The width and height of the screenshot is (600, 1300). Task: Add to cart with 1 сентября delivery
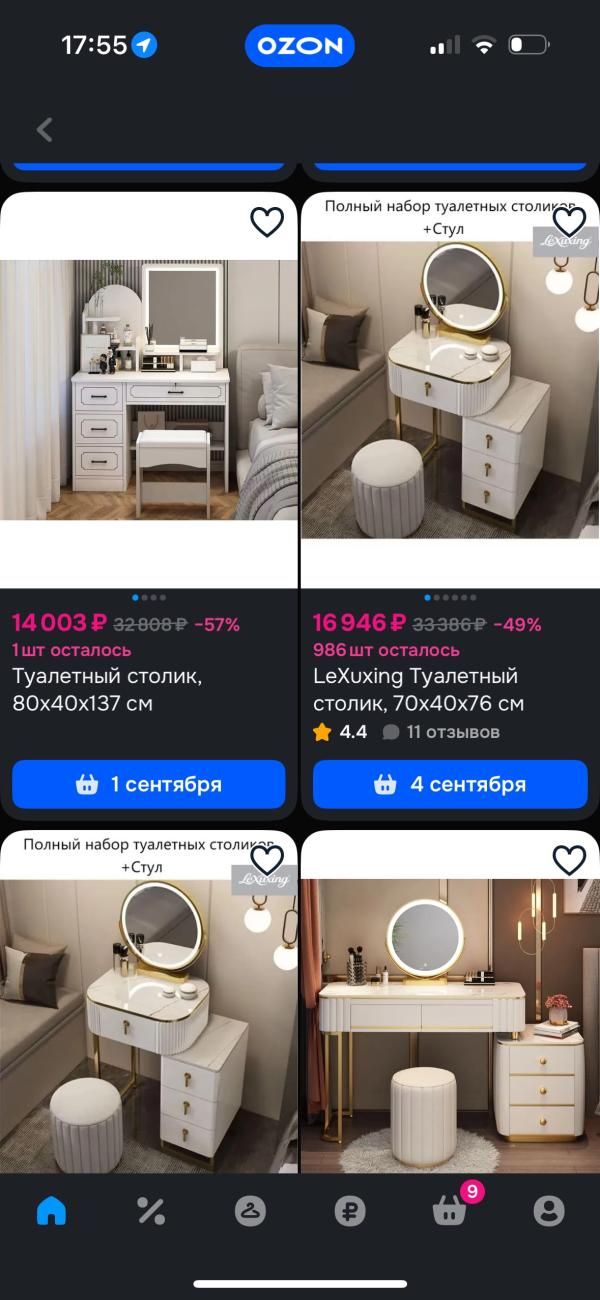pyautogui.click(x=149, y=784)
